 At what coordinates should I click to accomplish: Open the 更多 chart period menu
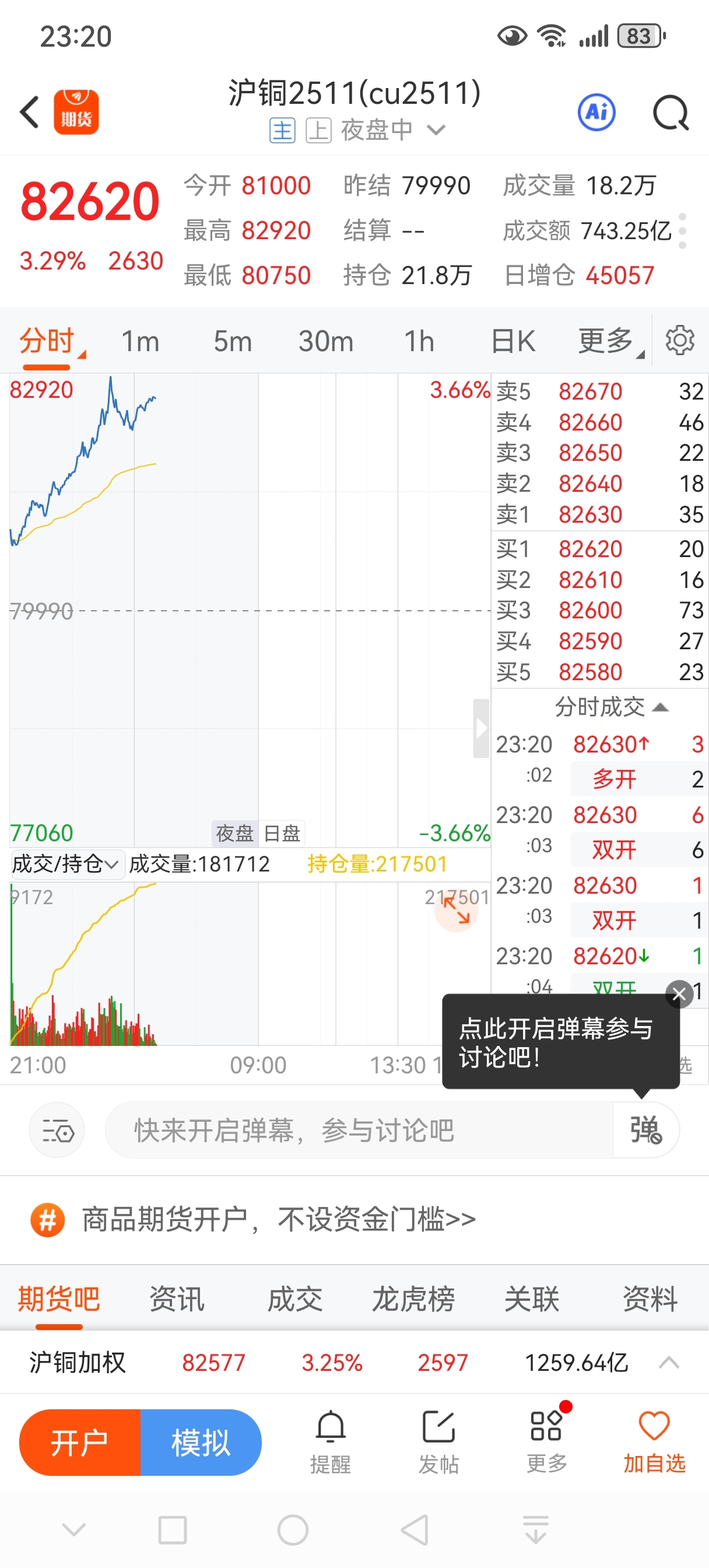(610, 341)
